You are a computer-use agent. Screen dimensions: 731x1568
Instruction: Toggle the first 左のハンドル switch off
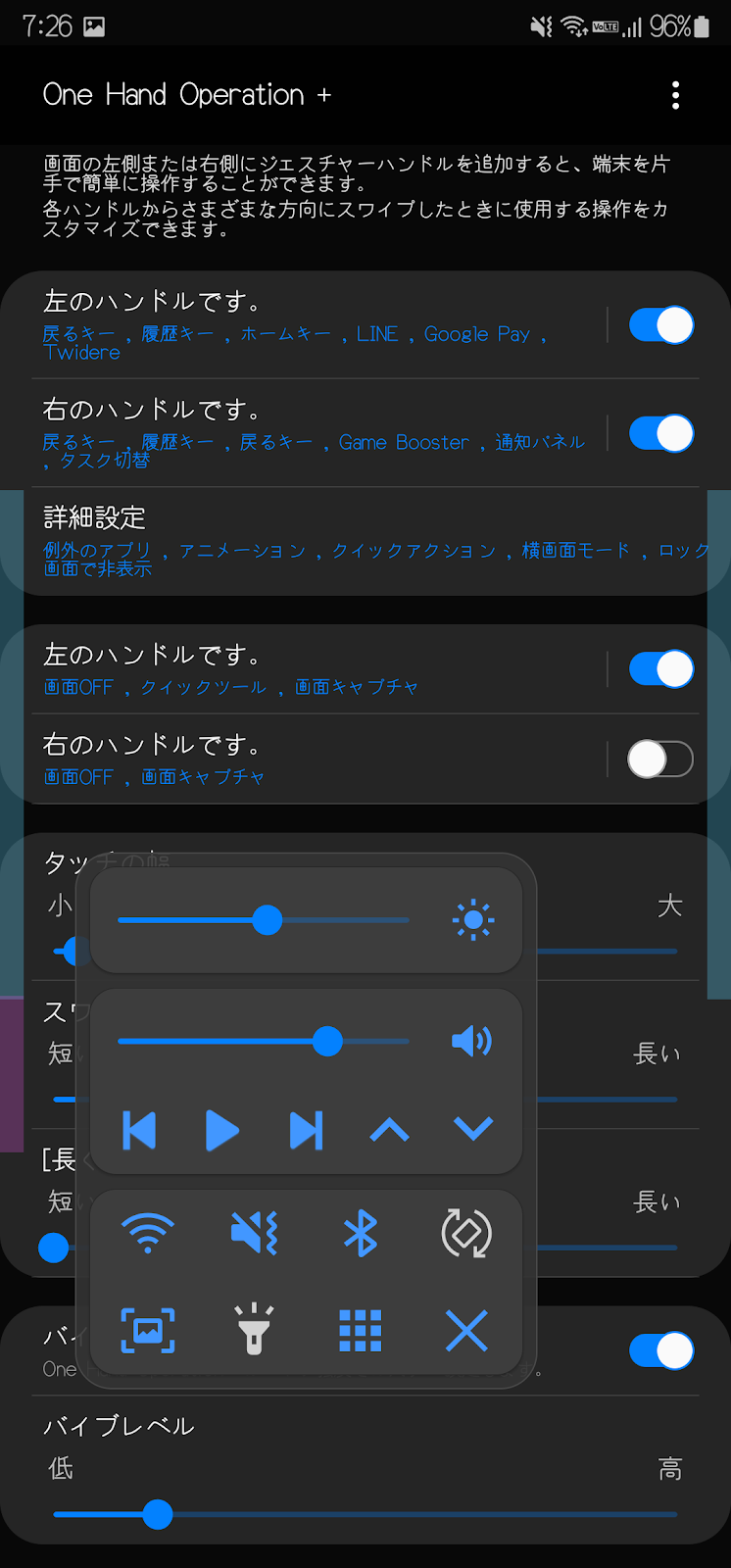click(x=660, y=325)
